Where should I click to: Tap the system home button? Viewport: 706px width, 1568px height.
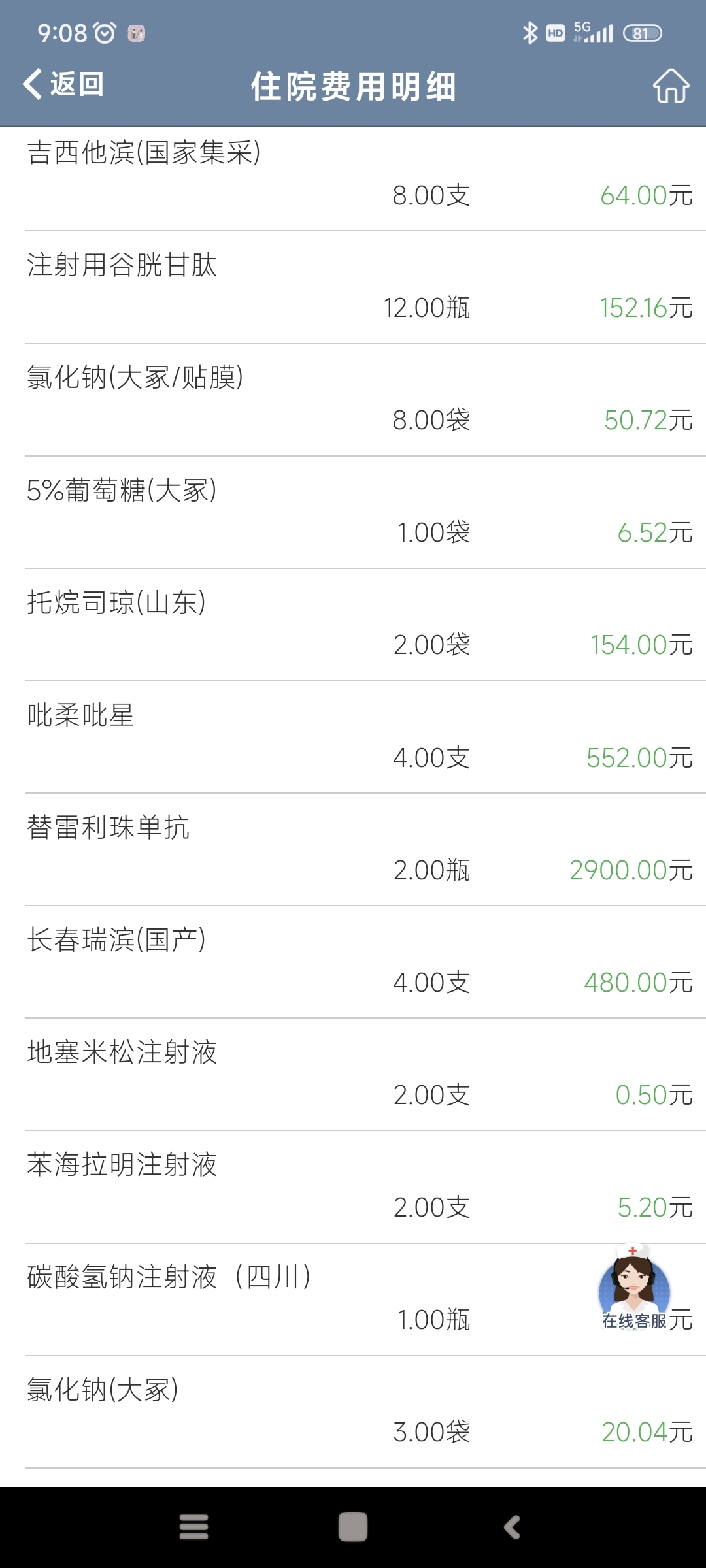[353, 1527]
